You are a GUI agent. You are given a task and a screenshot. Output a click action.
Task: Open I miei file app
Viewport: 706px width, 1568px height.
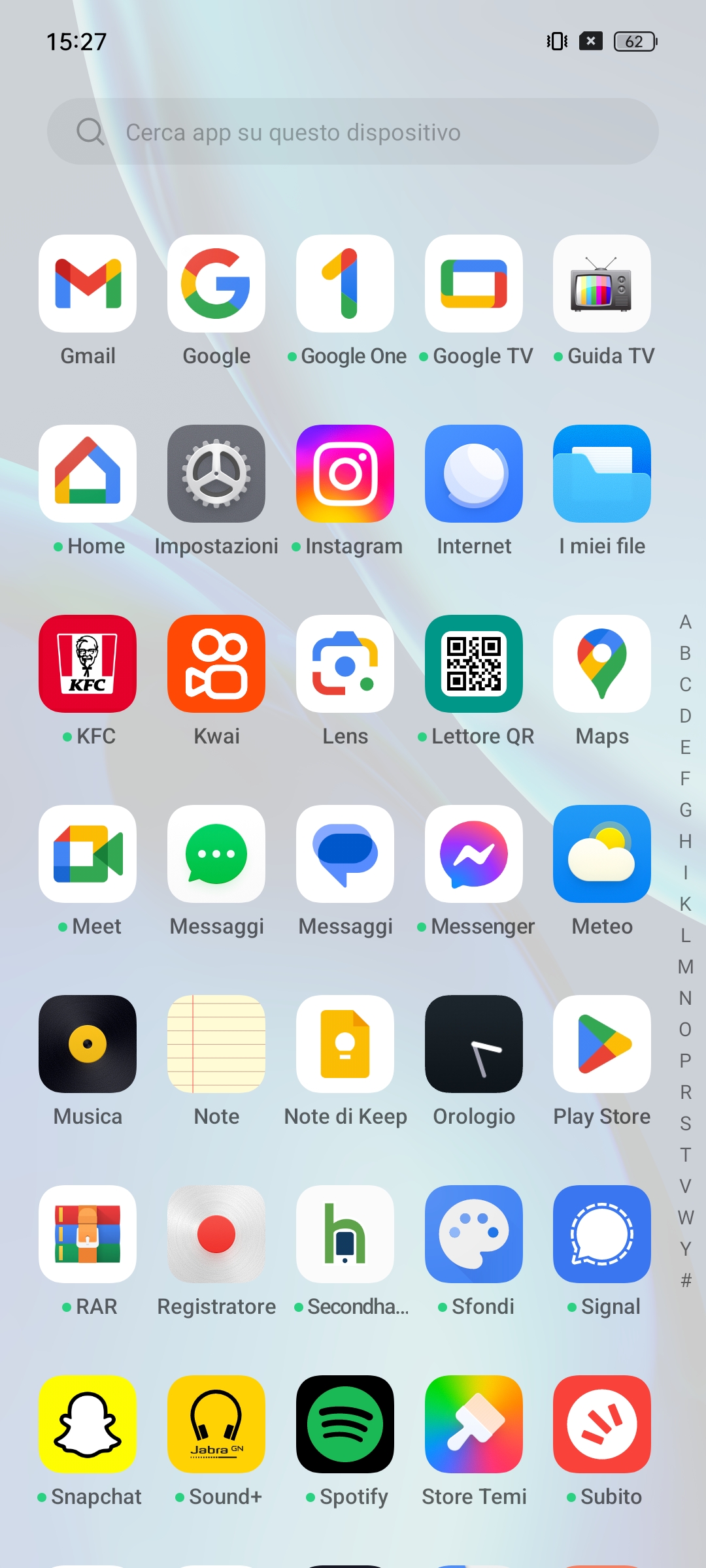pyautogui.click(x=602, y=474)
